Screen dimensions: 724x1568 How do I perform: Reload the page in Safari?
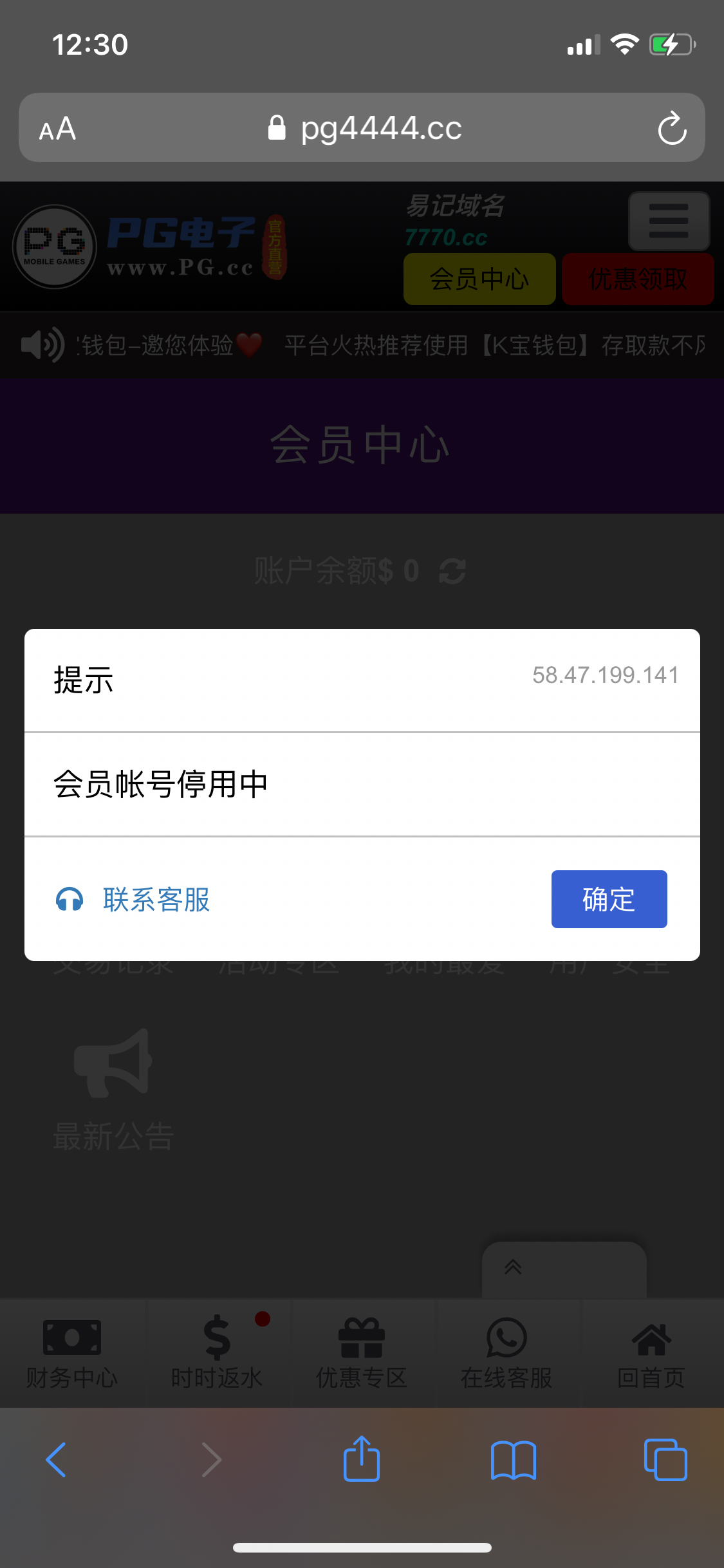click(672, 128)
